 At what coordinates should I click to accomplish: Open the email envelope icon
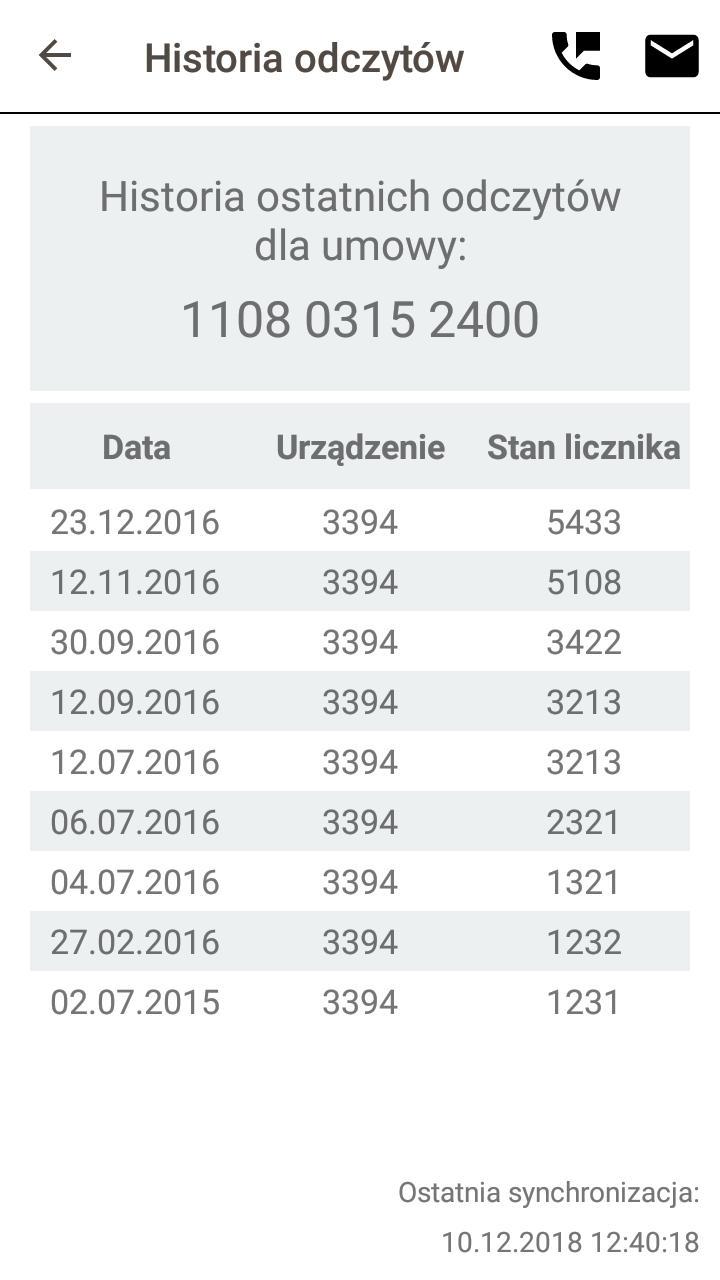(671, 56)
